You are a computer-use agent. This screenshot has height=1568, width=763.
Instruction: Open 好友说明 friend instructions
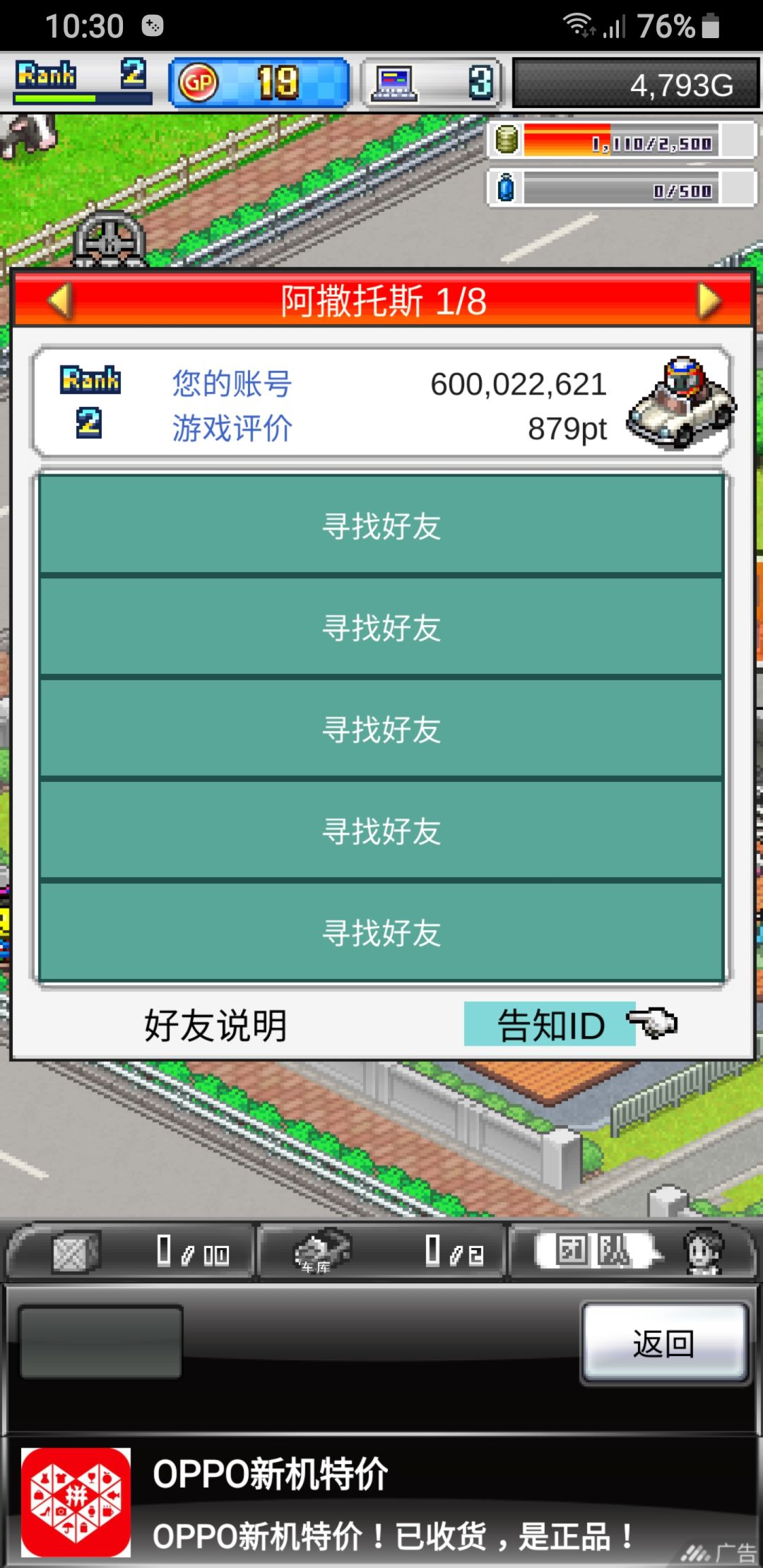click(x=215, y=1026)
